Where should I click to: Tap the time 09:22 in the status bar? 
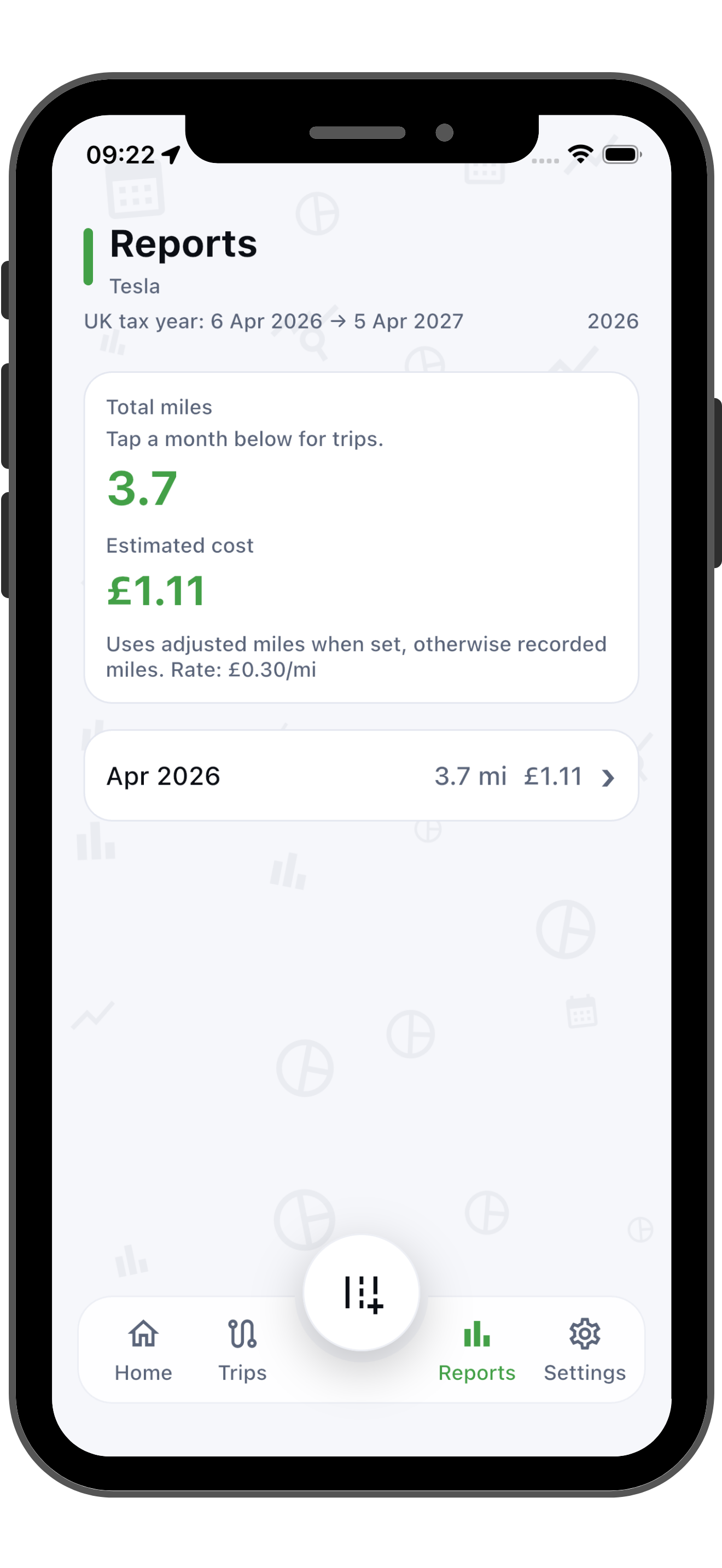tap(120, 154)
